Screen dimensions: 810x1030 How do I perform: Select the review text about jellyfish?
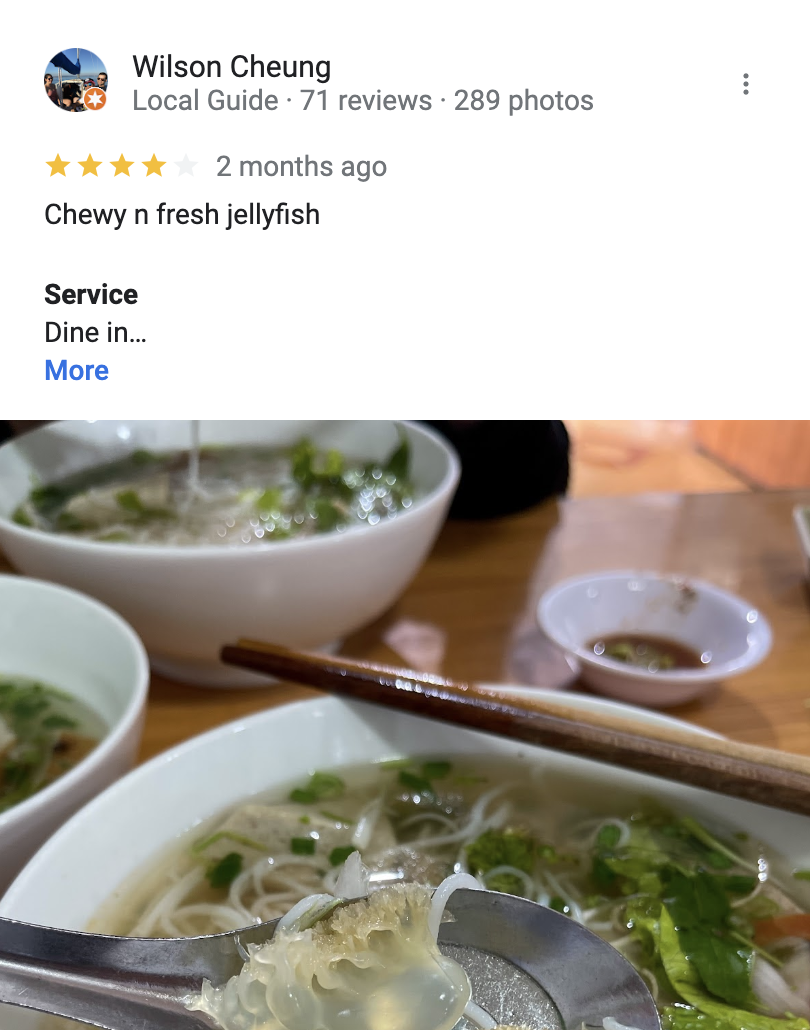click(x=180, y=213)
